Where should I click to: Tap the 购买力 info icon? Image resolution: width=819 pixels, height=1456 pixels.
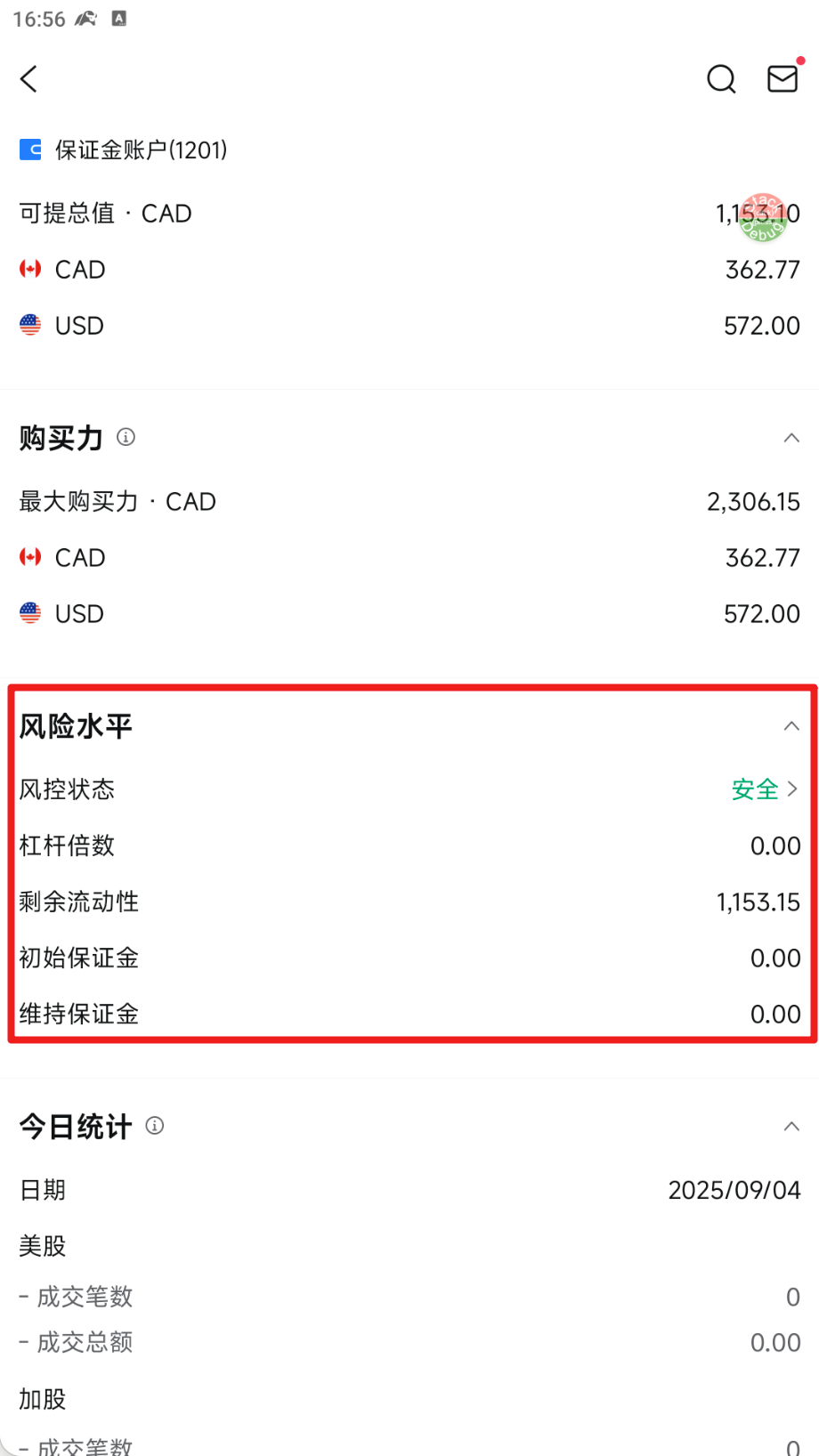pos(126,437)
